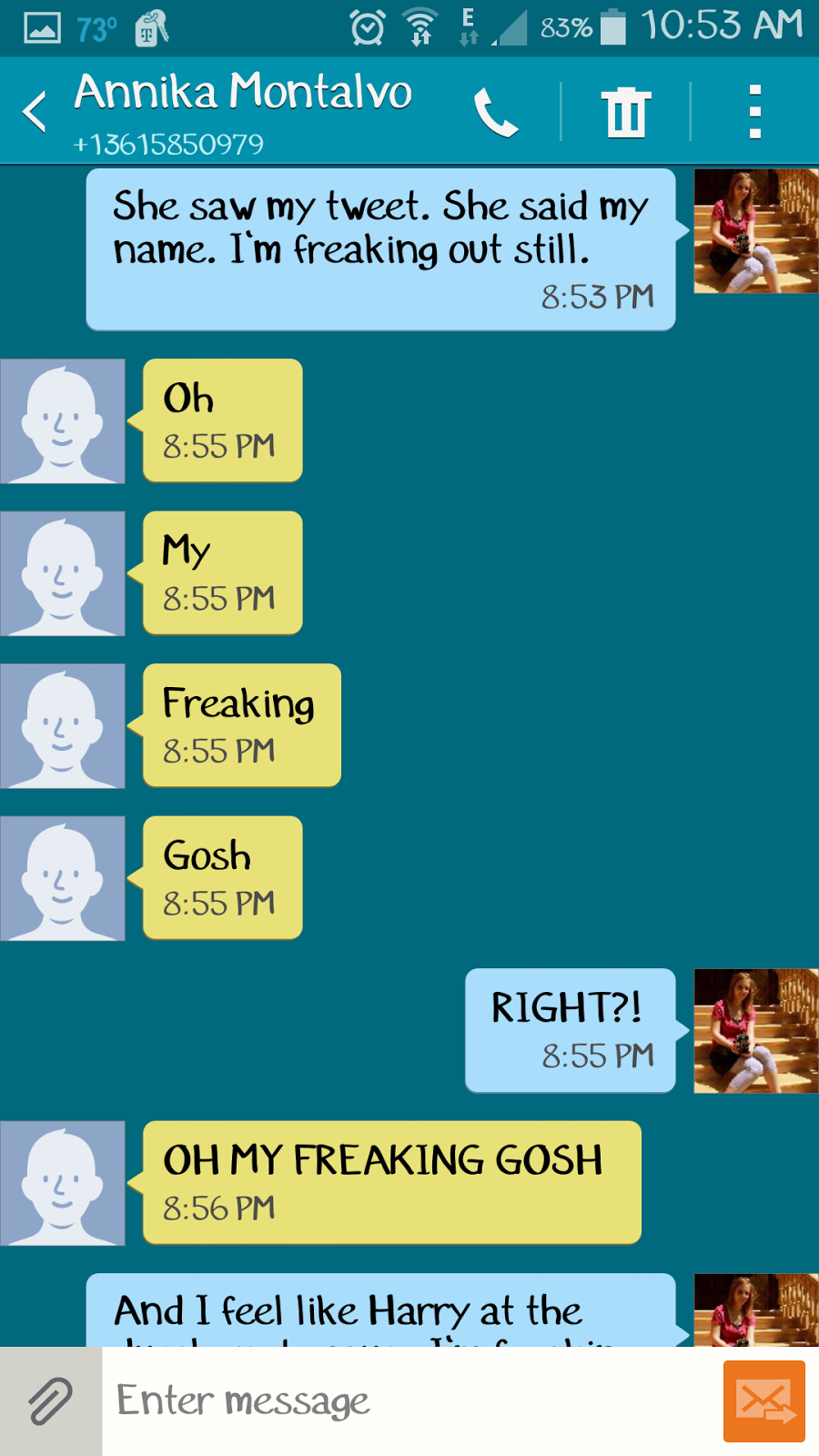Send the message with the orange button

point(763,1400)
